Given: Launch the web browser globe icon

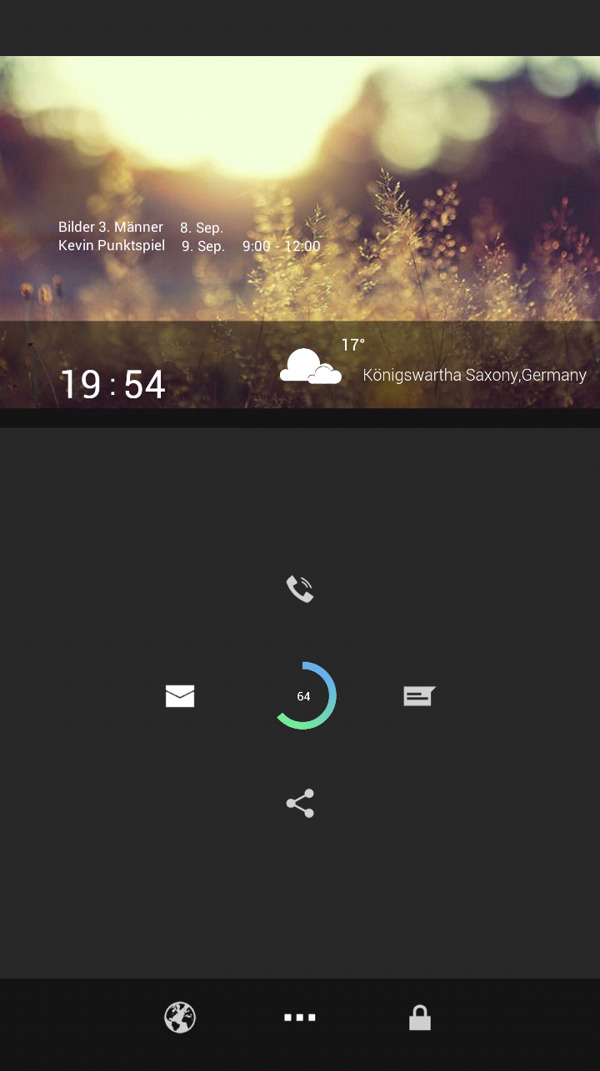Looking at the screenshot, I should pyautogui.click(x=180, y=1018).
